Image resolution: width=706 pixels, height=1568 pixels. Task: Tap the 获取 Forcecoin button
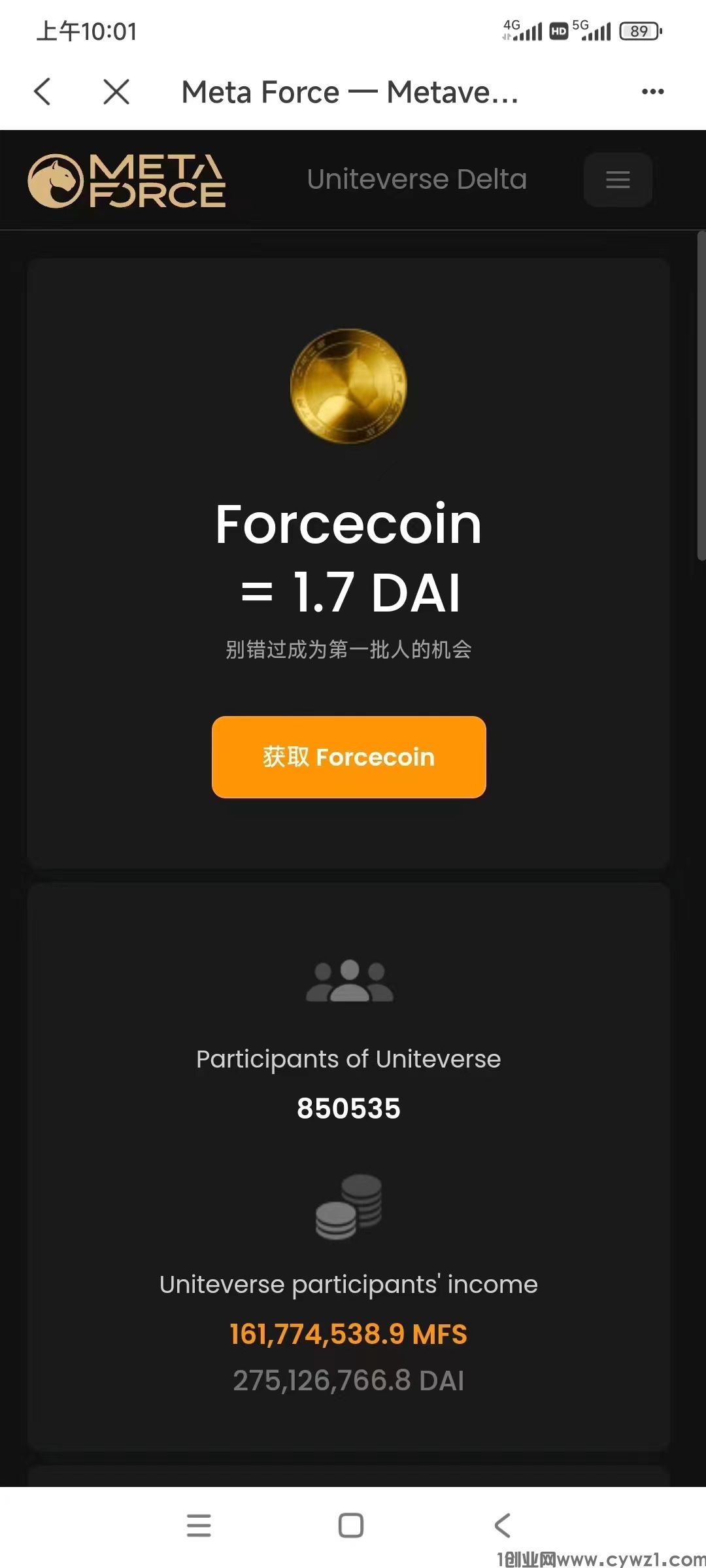(x=348, y=757)
